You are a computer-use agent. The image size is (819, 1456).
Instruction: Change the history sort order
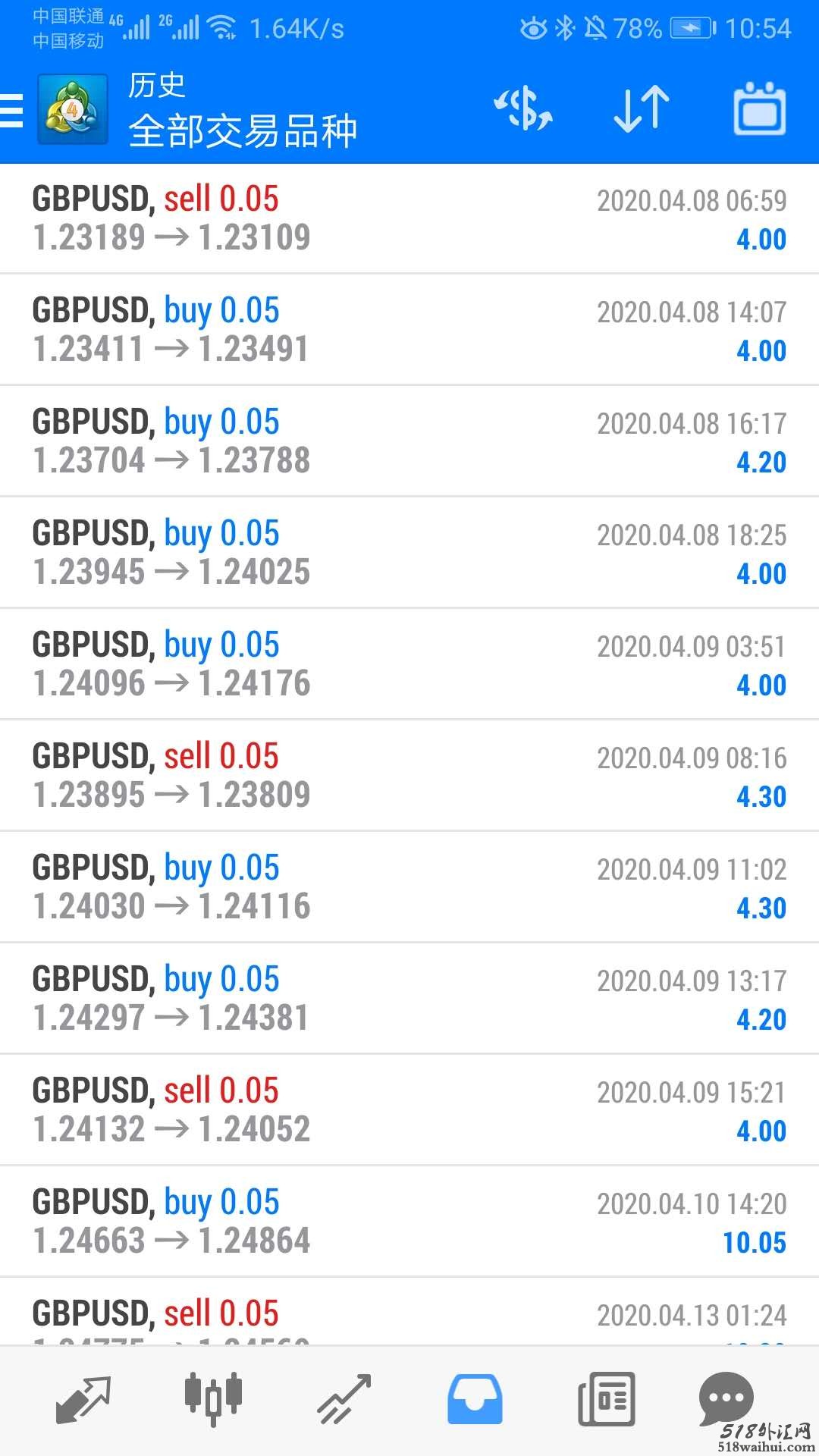click(641, 109)
